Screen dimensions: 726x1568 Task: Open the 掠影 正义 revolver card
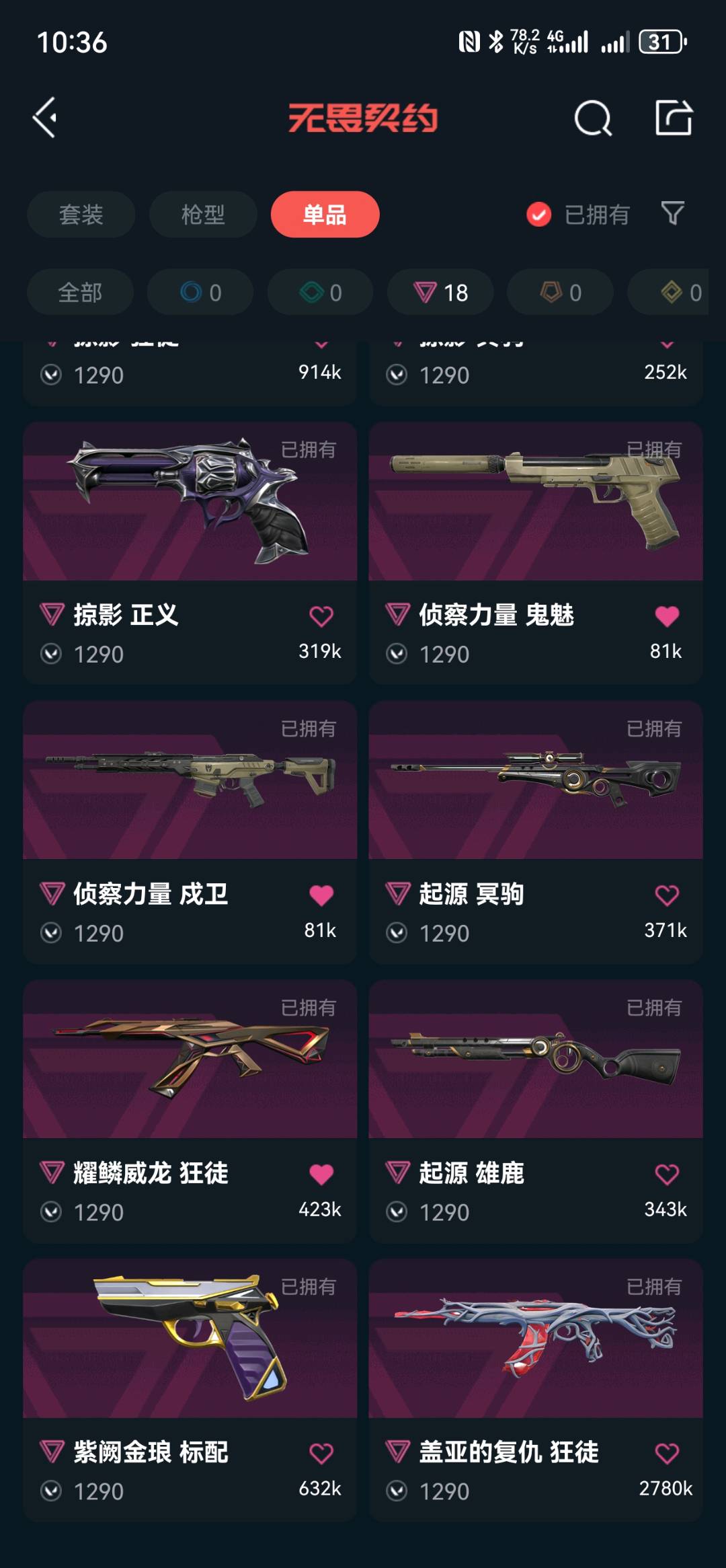(190, 502)
